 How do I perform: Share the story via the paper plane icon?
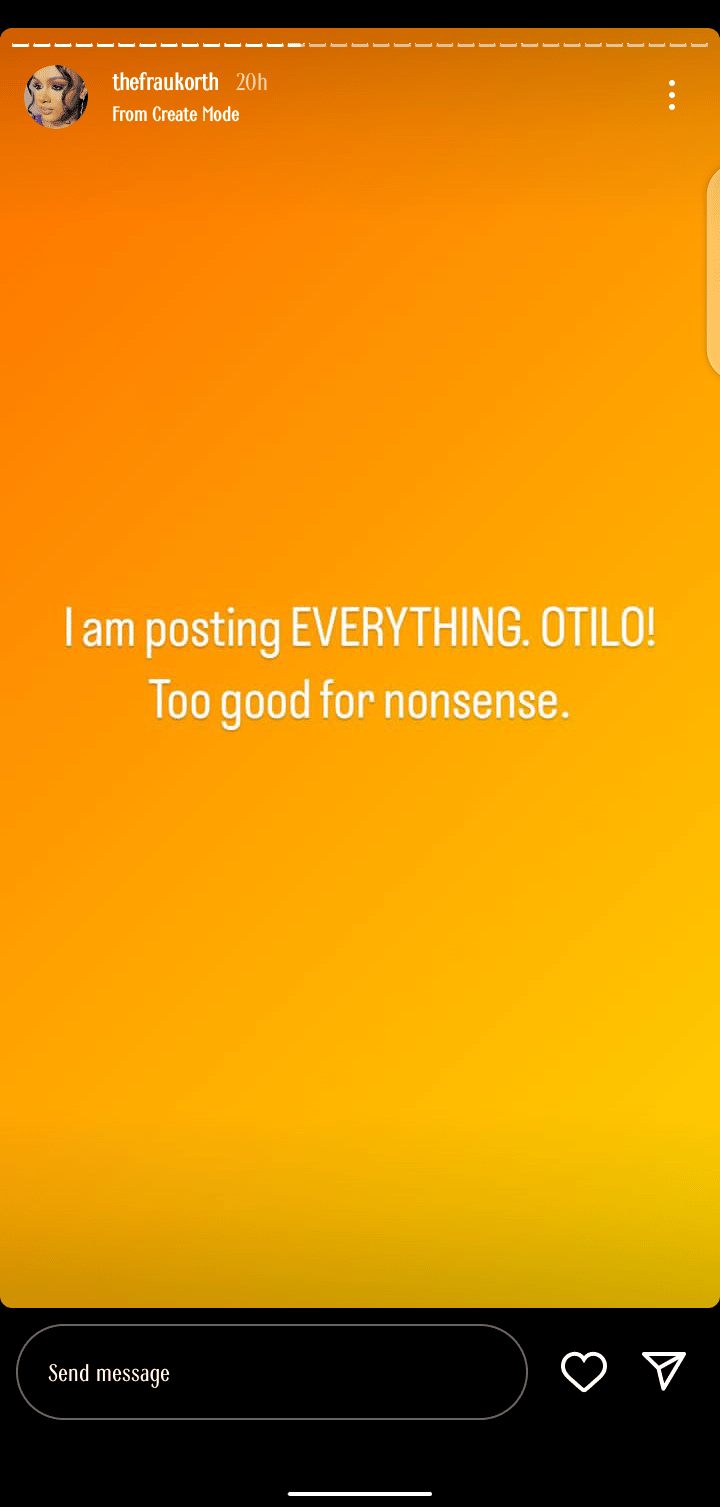point(664,1371)
